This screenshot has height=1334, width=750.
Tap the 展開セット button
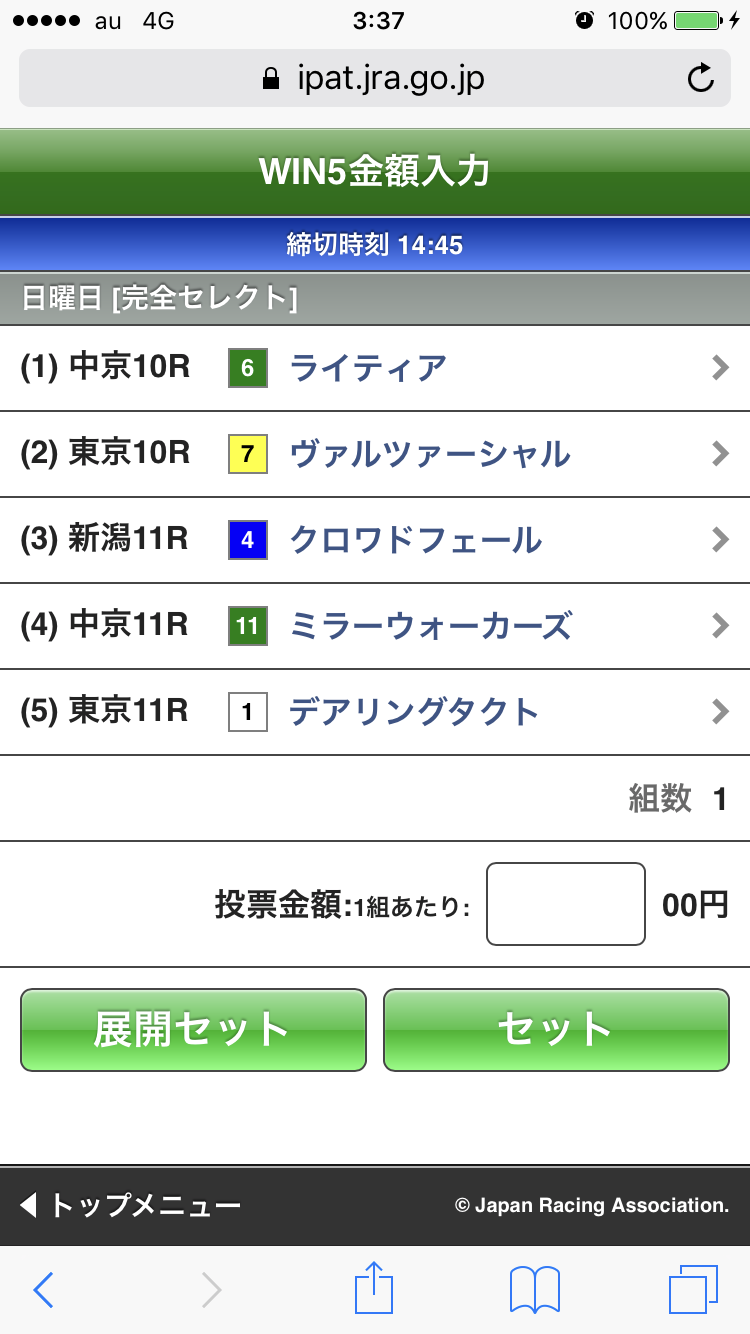(x=193, y=1030)
